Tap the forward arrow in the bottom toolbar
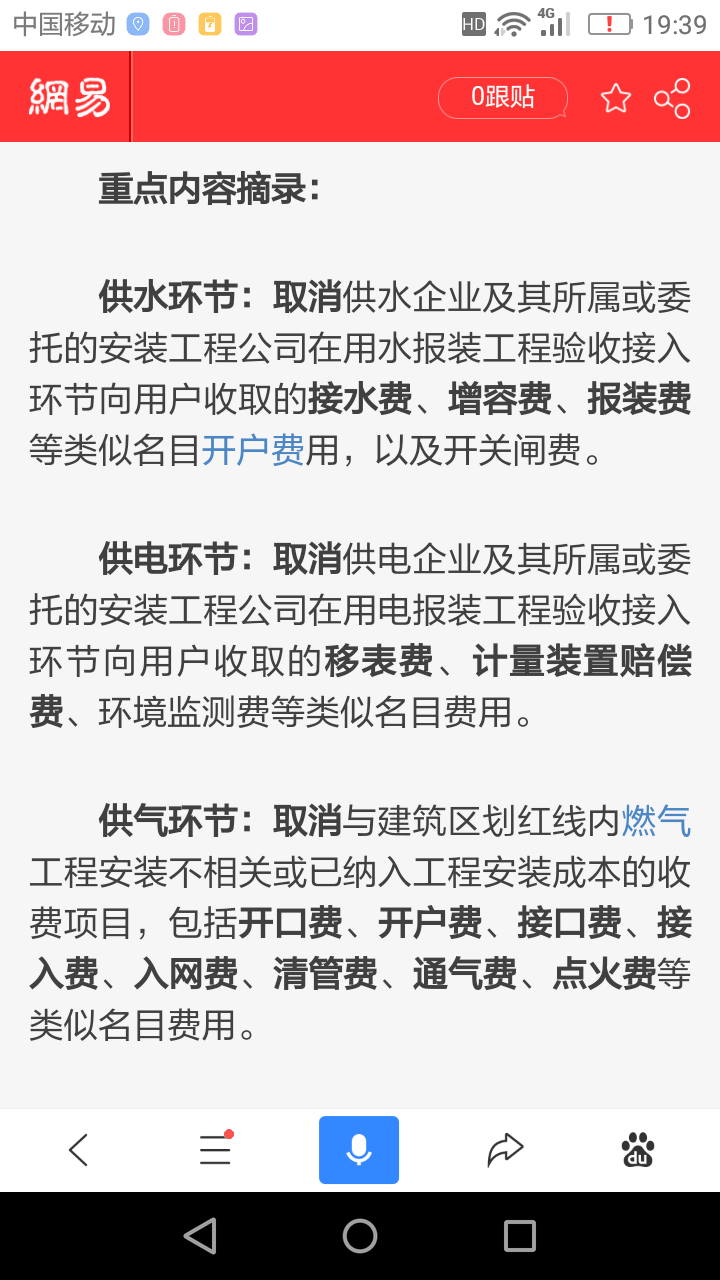720x1280 pixels. pyautogui.click(x=505, y=1150)
